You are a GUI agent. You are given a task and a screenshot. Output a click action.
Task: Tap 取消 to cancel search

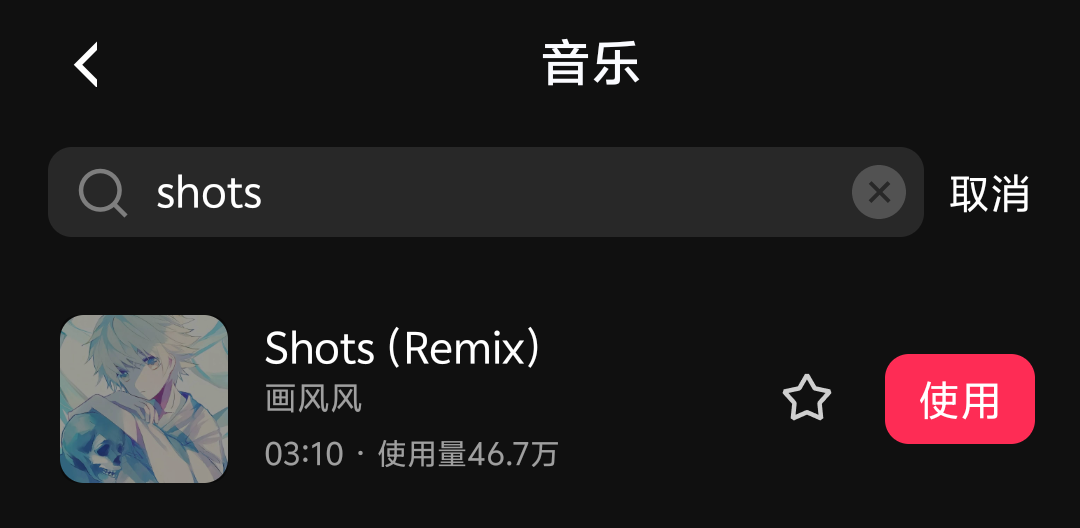[989, 193]
